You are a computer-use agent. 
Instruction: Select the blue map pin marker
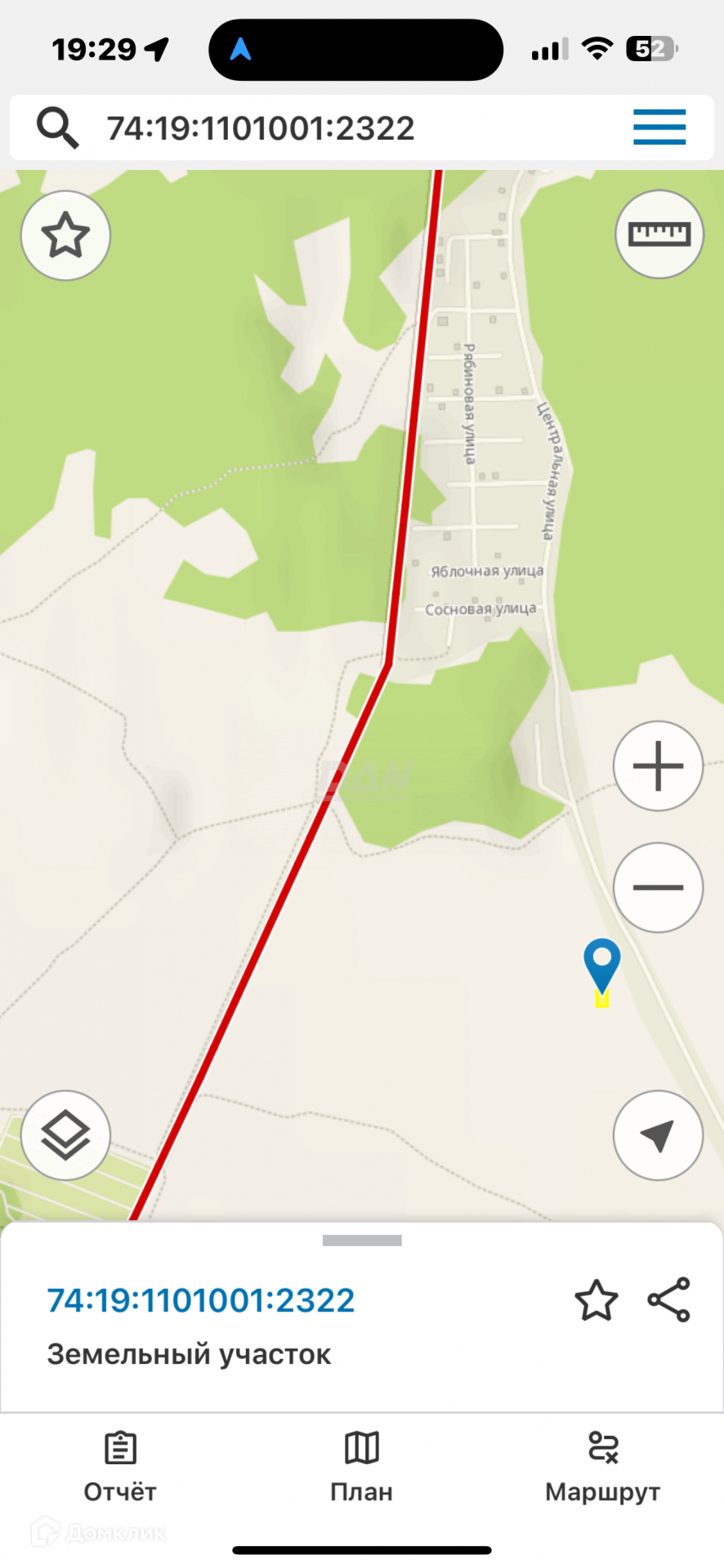coord(602,964)
